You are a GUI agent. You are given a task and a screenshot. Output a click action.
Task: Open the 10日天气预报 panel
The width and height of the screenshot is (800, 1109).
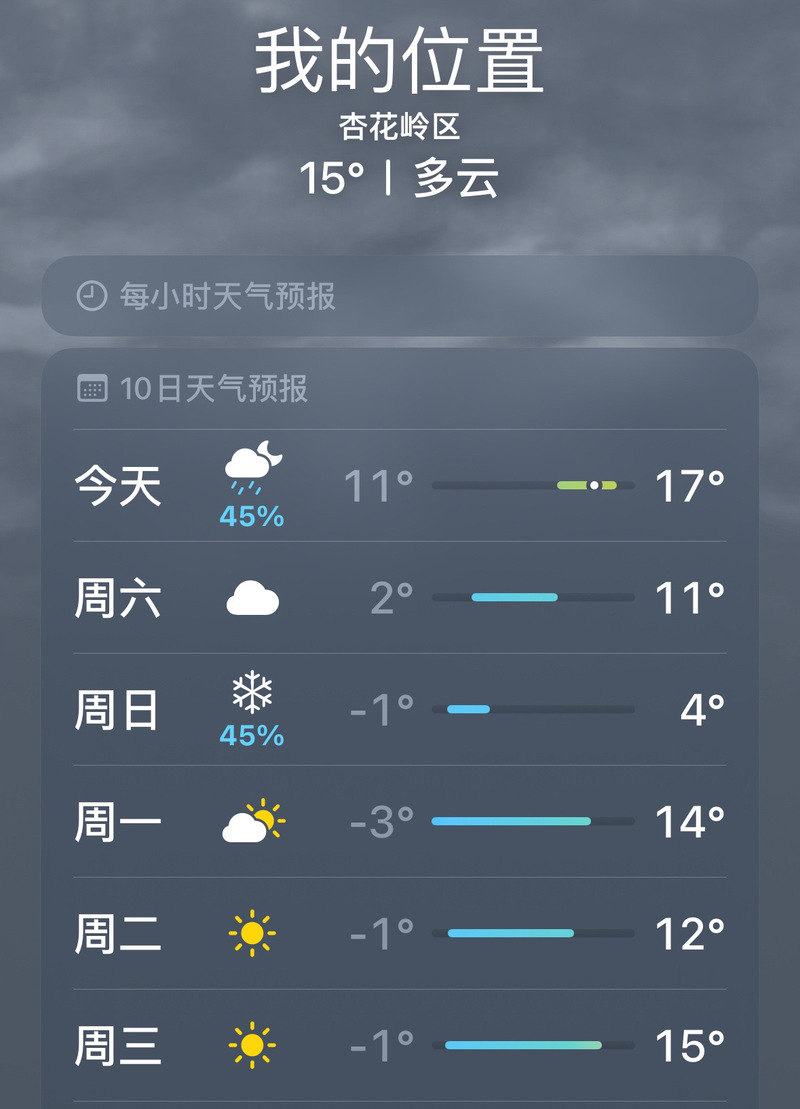(400, 389)
